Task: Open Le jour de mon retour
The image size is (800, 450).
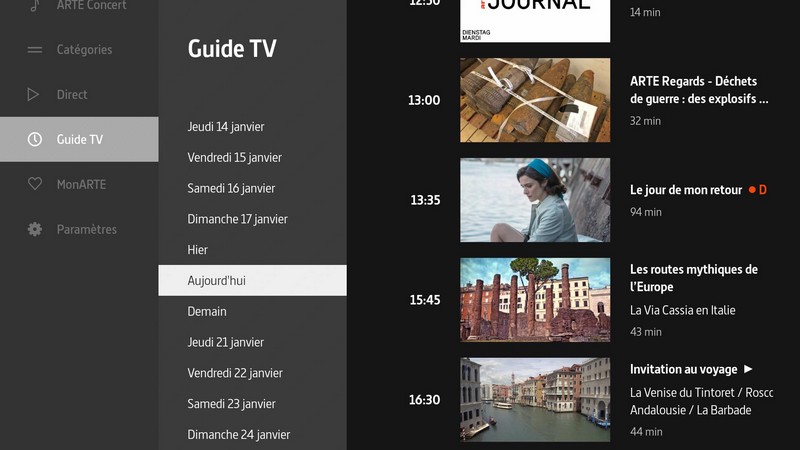Action: pyautogui.click(x=535, y=200)
